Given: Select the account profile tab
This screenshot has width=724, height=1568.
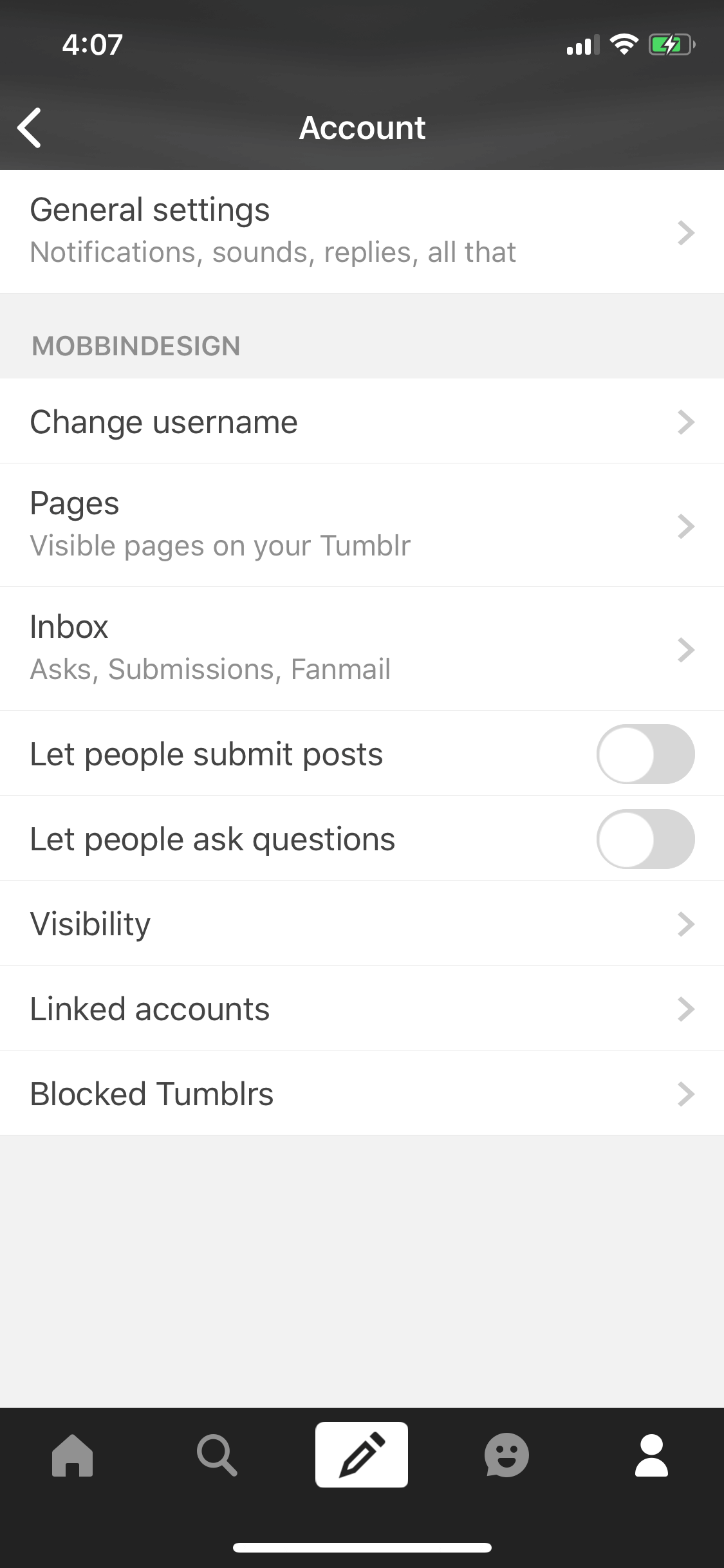Looking at the screenshot, I should click(x=651, y=1455).
